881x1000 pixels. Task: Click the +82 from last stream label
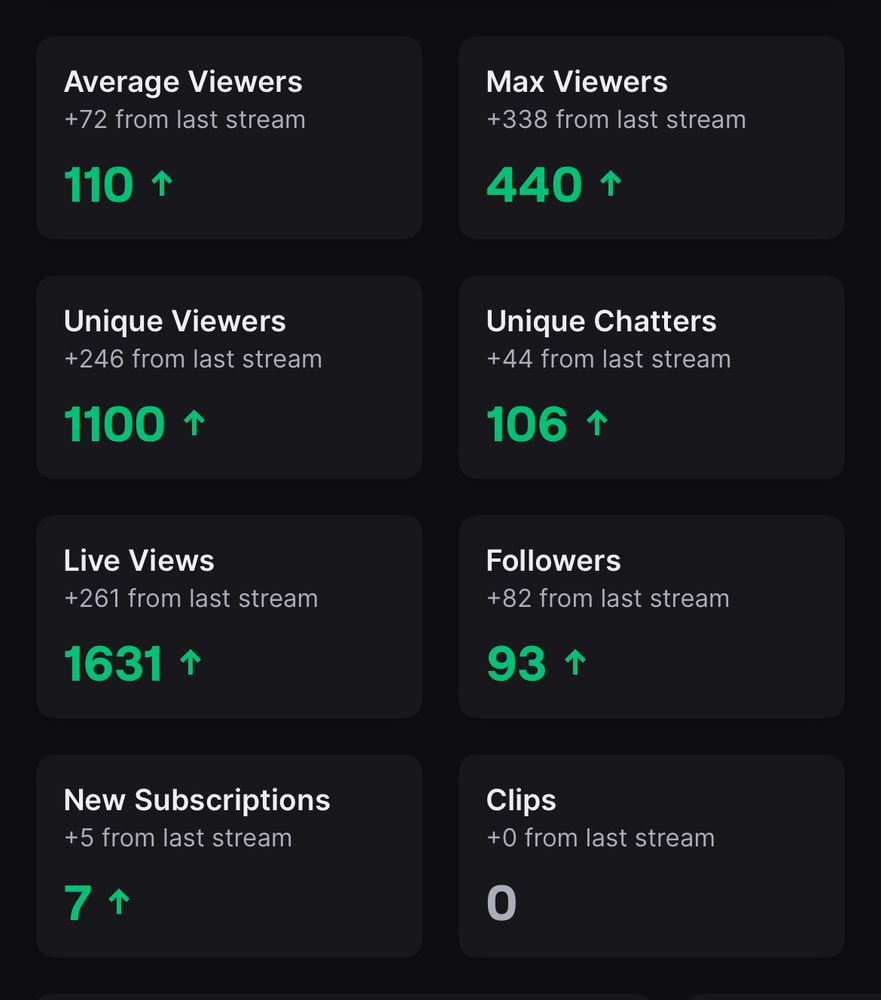pyautogui.click(x=607, y=598)
